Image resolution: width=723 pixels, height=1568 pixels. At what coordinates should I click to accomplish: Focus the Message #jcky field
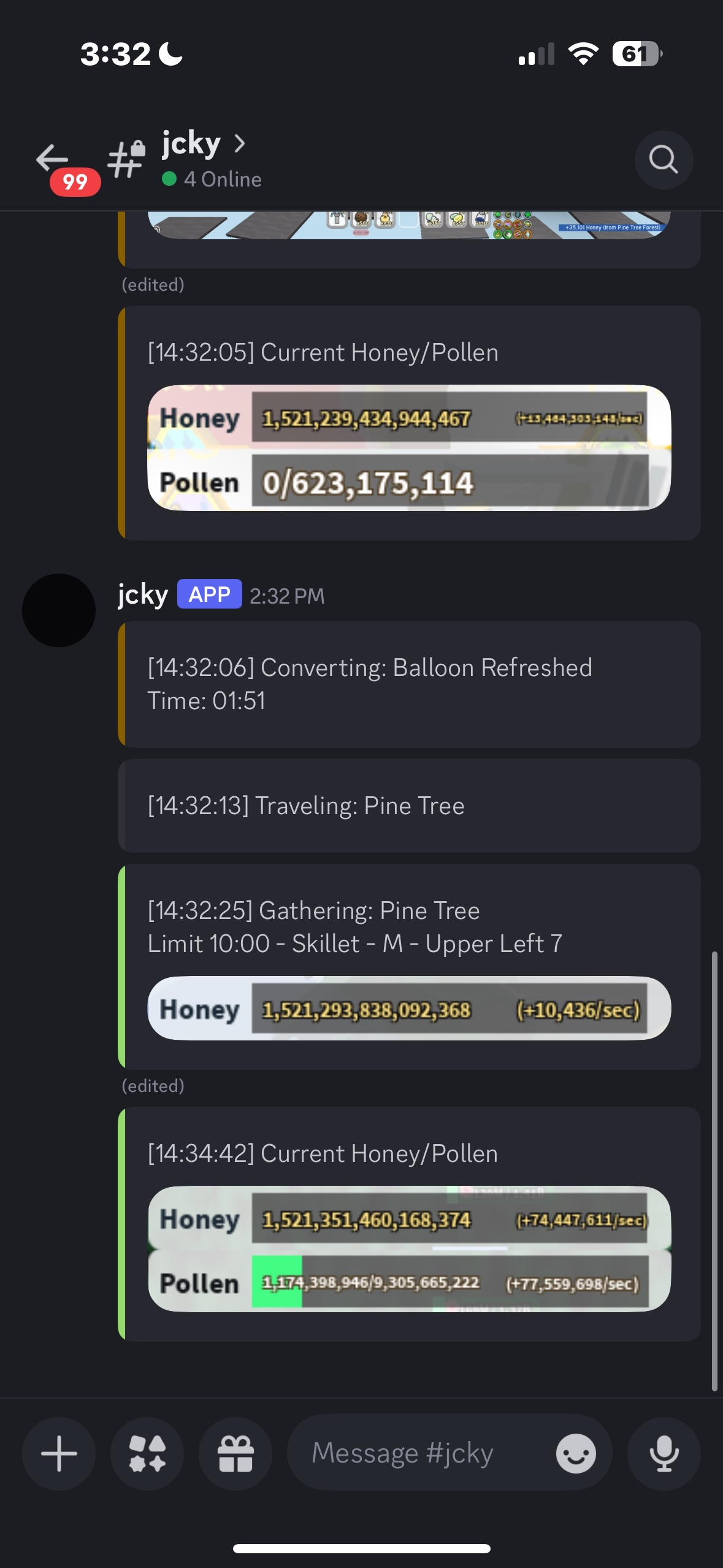coord(417,1453)
